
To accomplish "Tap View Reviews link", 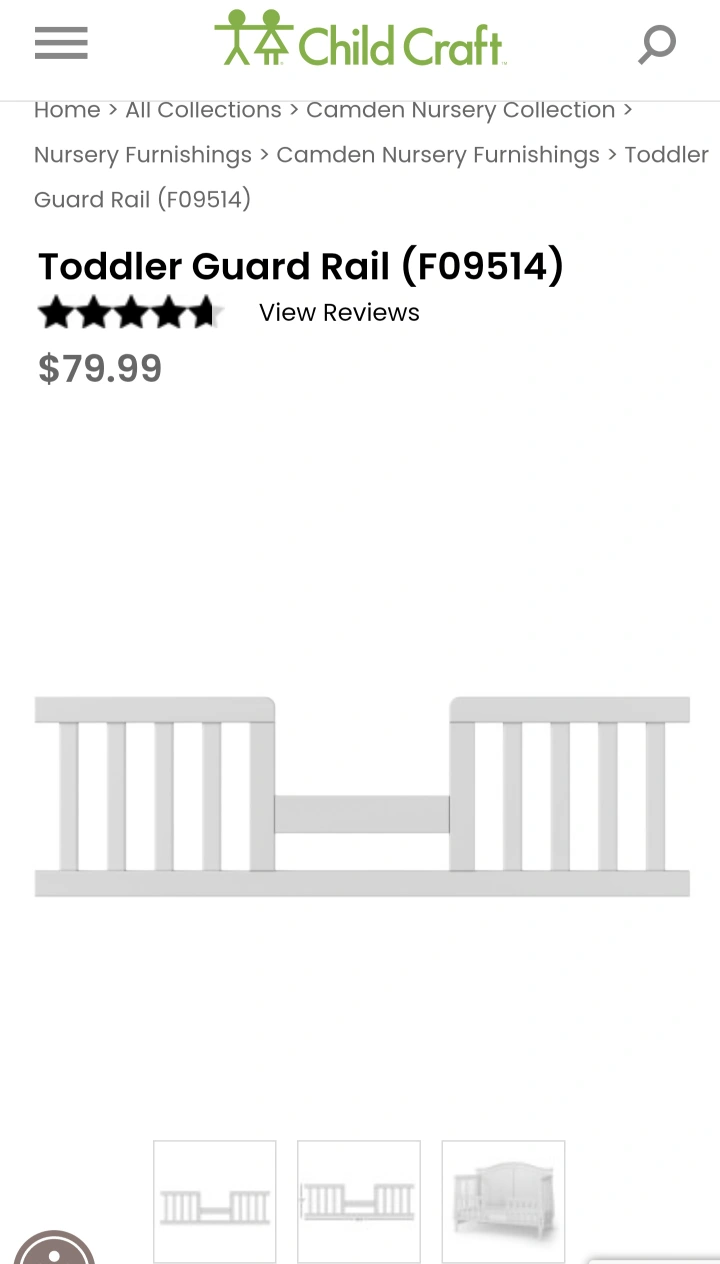I will click(339, 312).
